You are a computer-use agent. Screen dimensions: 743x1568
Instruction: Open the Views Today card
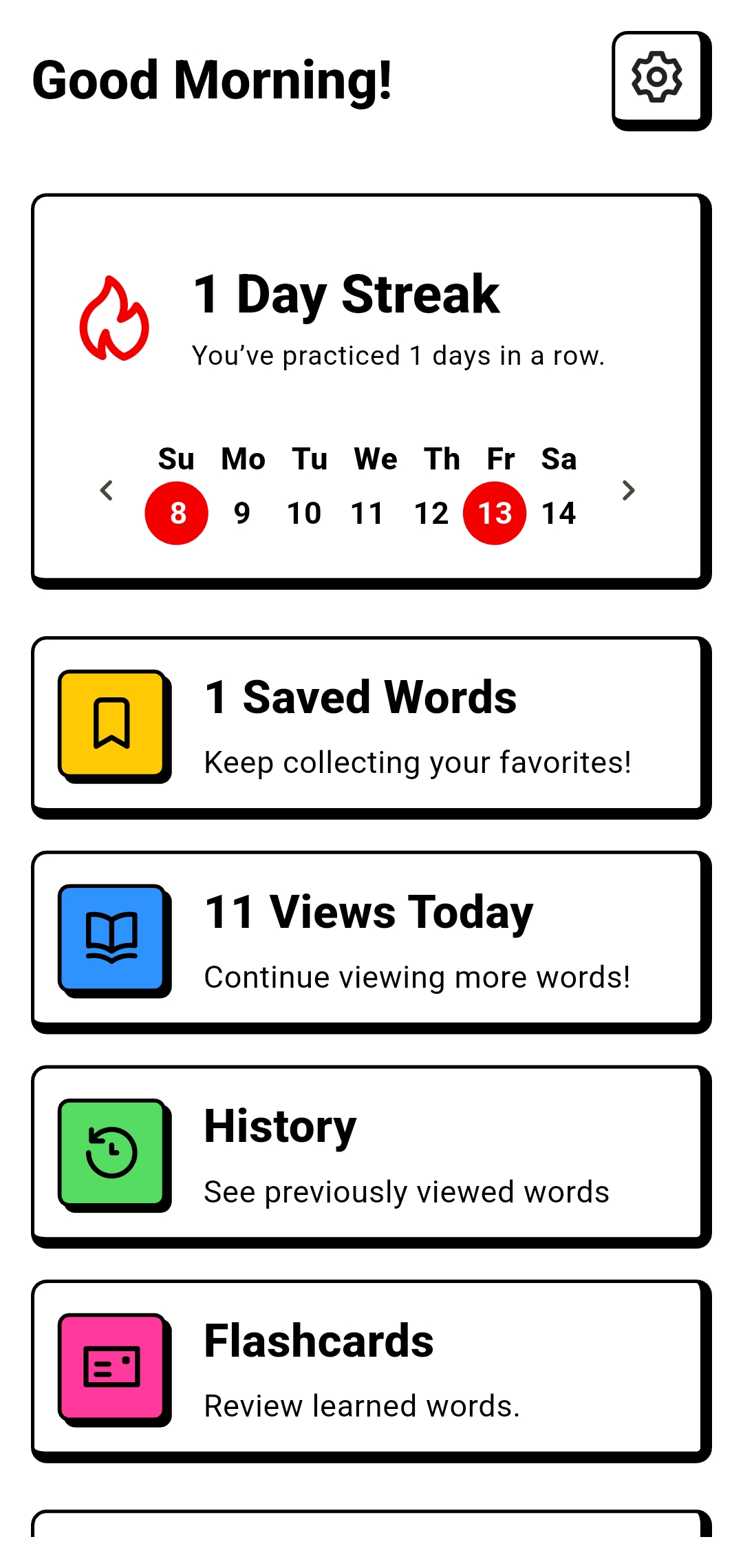click(x=370, y=940)
